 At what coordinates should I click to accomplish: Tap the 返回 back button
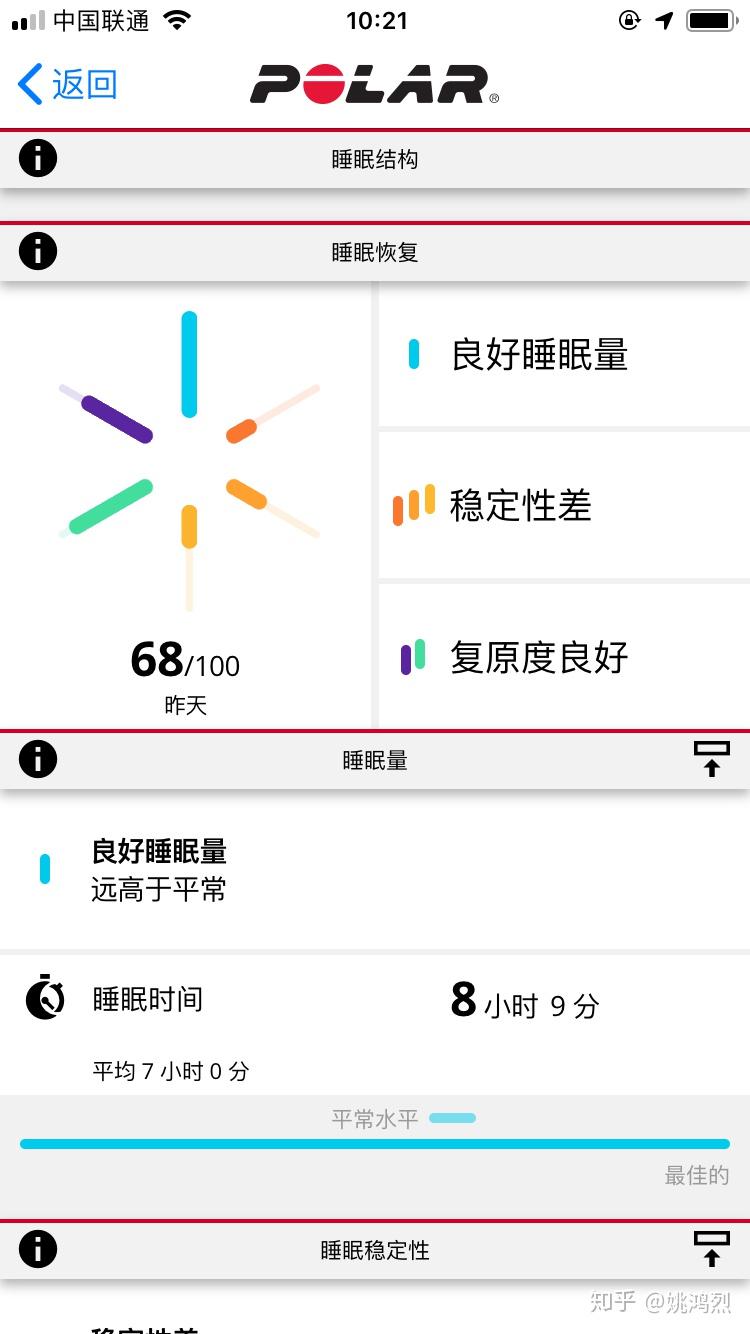click(67, 84)
